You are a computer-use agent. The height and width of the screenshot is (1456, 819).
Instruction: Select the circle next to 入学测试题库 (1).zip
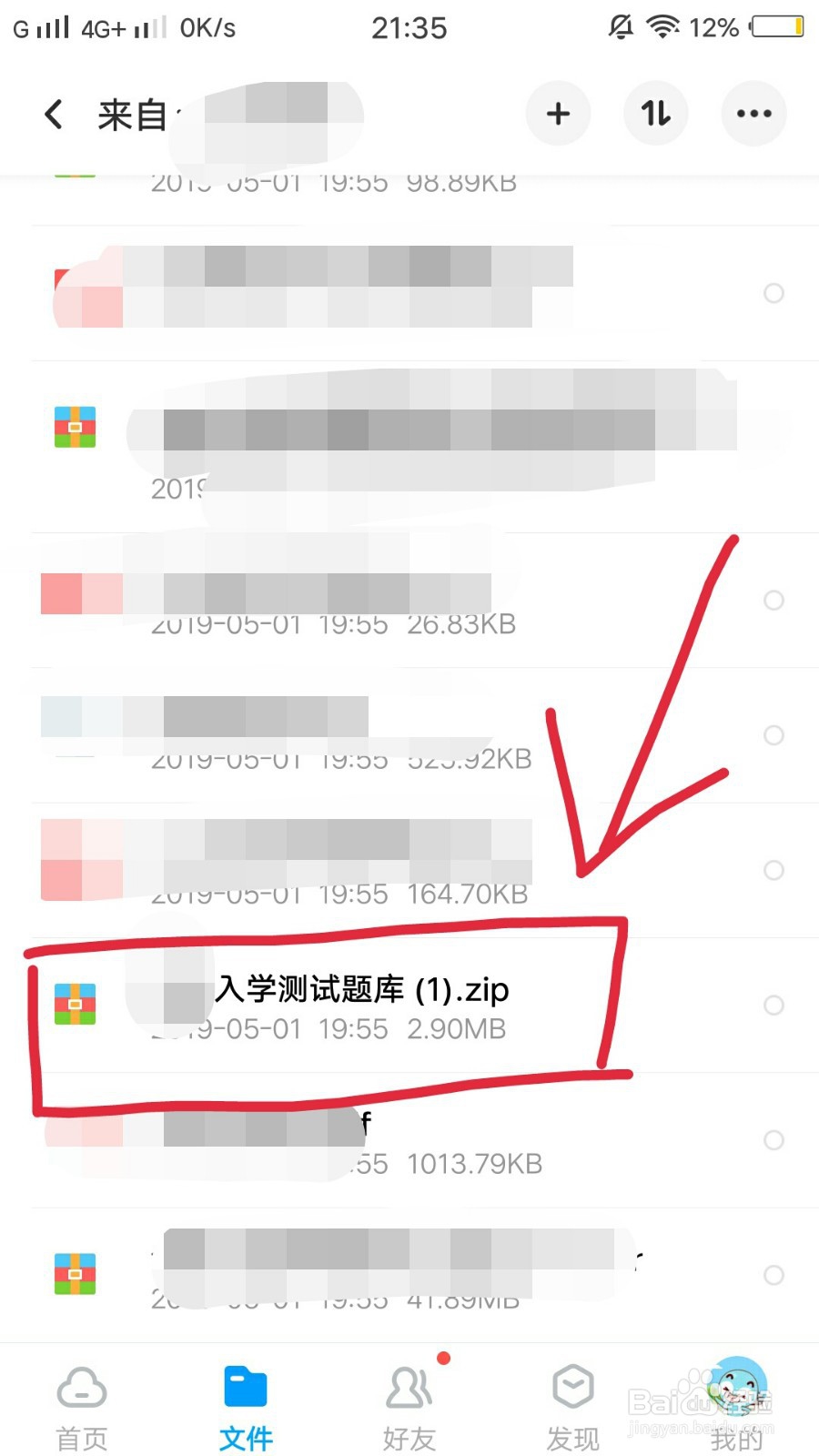pyautogui.click(x=774, y=1006)
